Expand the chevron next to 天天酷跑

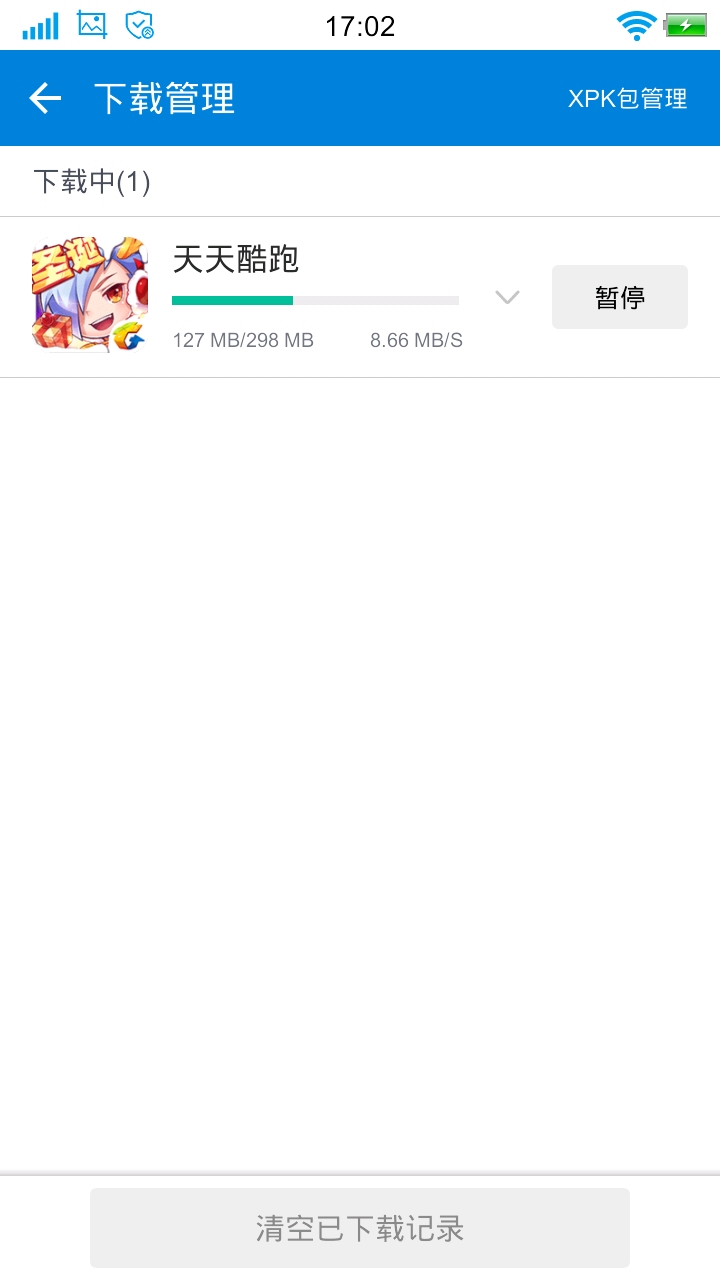[x=507, y=297]
